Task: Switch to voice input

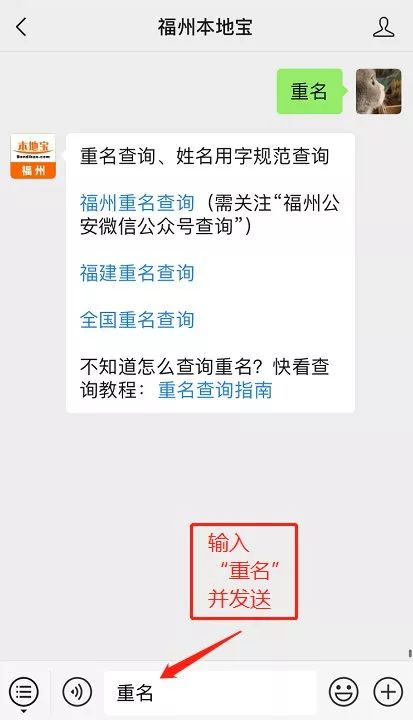Action: [x=77, y=692]
